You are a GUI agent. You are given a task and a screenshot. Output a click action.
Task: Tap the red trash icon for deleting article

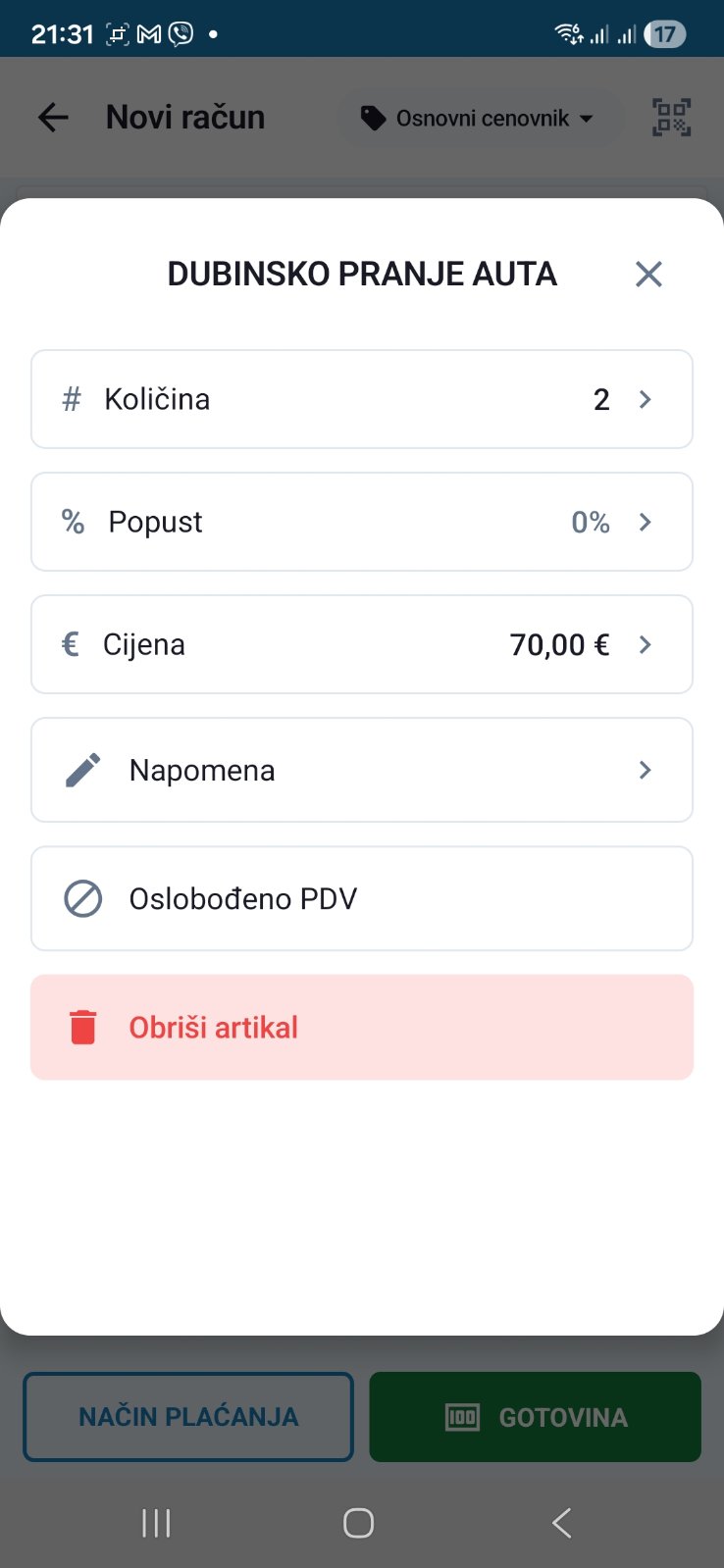83,1027
